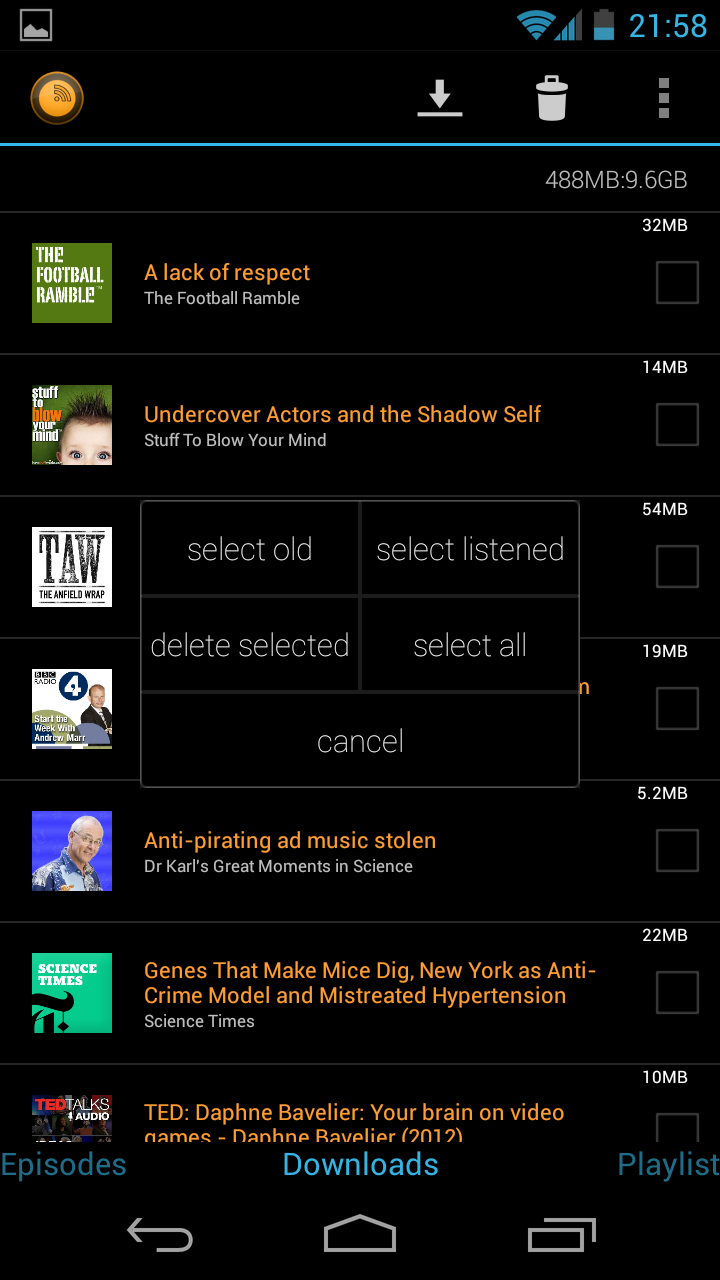Screen dimensions: 720x1280
Task: Switch to the Episodes tab
Action: click(x=64, y=1165)
